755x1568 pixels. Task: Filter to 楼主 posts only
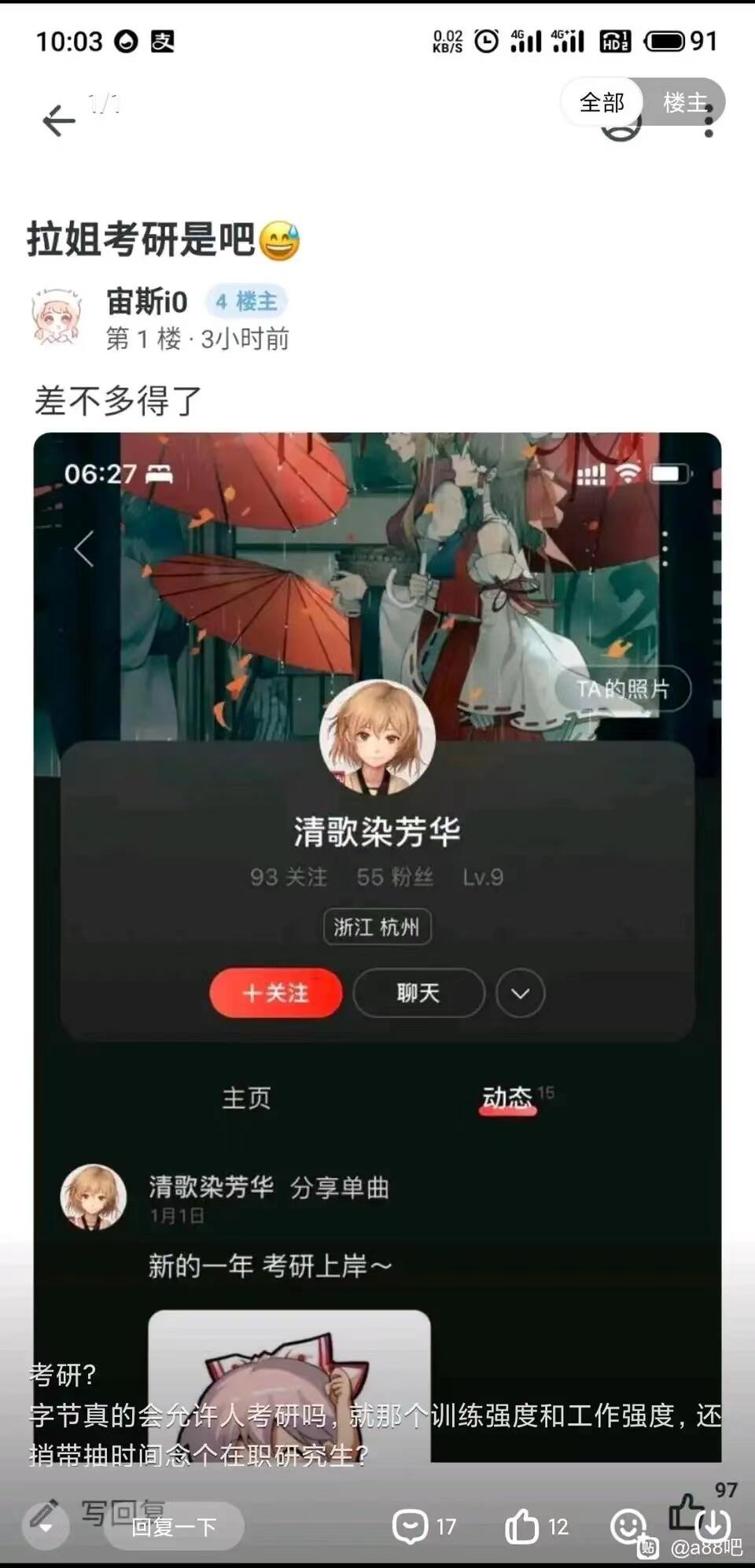(685, 102)
